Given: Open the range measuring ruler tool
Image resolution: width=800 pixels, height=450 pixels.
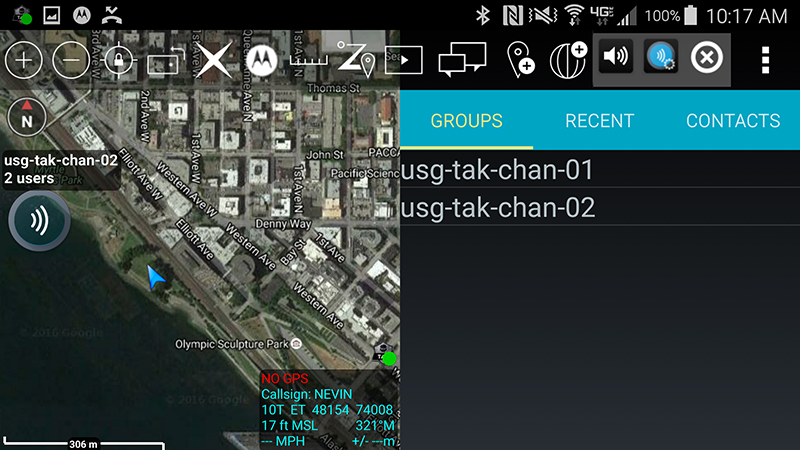Looking at the screenshot, I should pos(308,60).
